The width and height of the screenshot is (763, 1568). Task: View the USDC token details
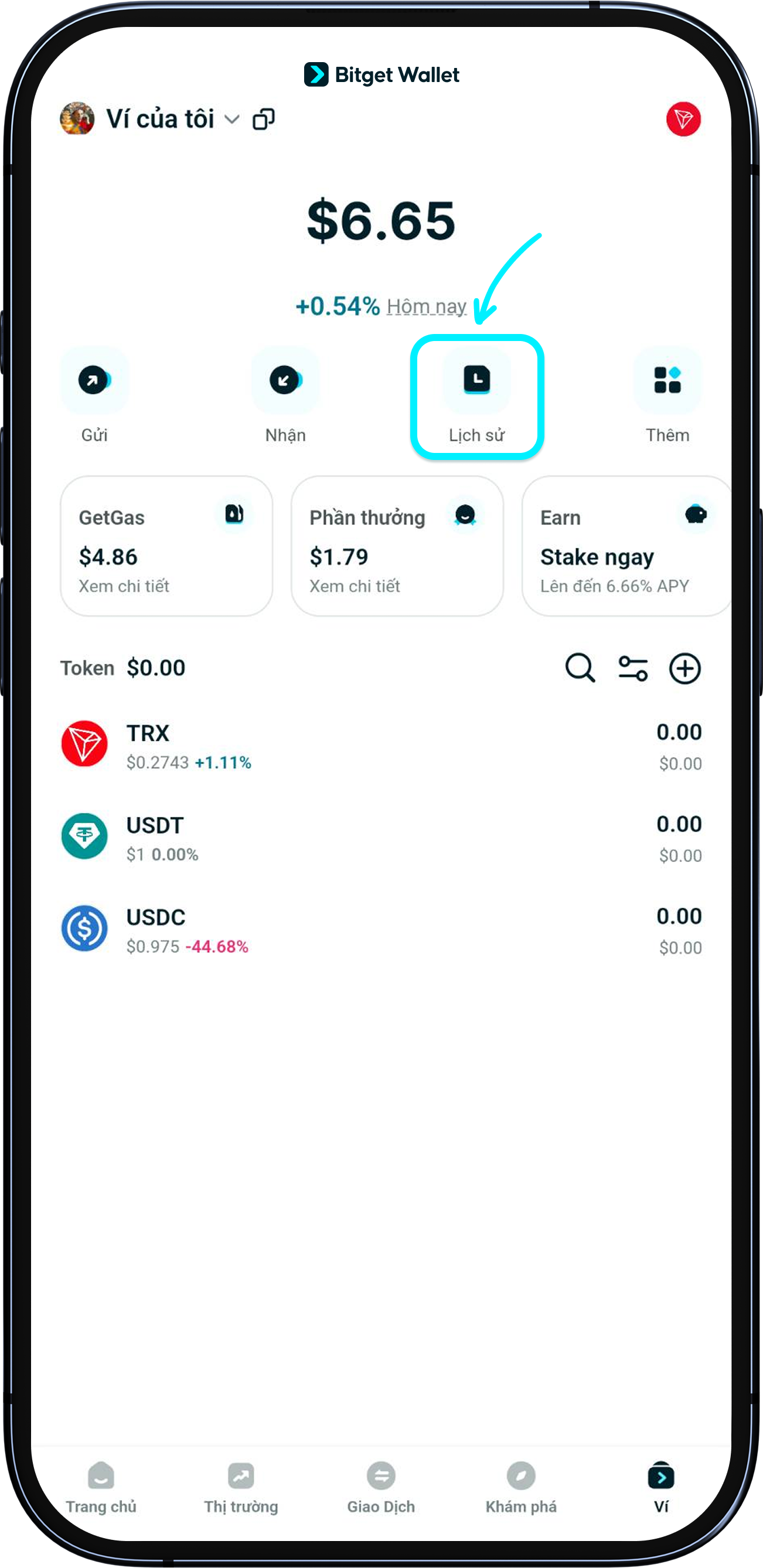[x=381, y=929]
